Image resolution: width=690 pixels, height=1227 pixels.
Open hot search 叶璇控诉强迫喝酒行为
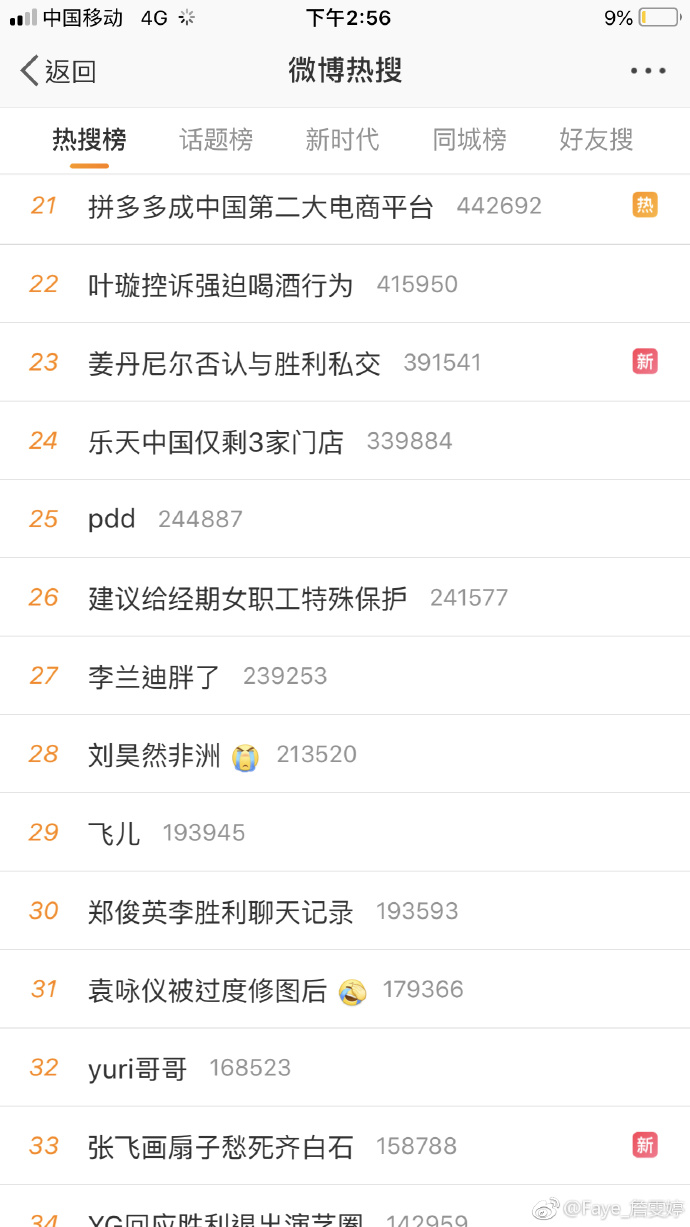221,285
